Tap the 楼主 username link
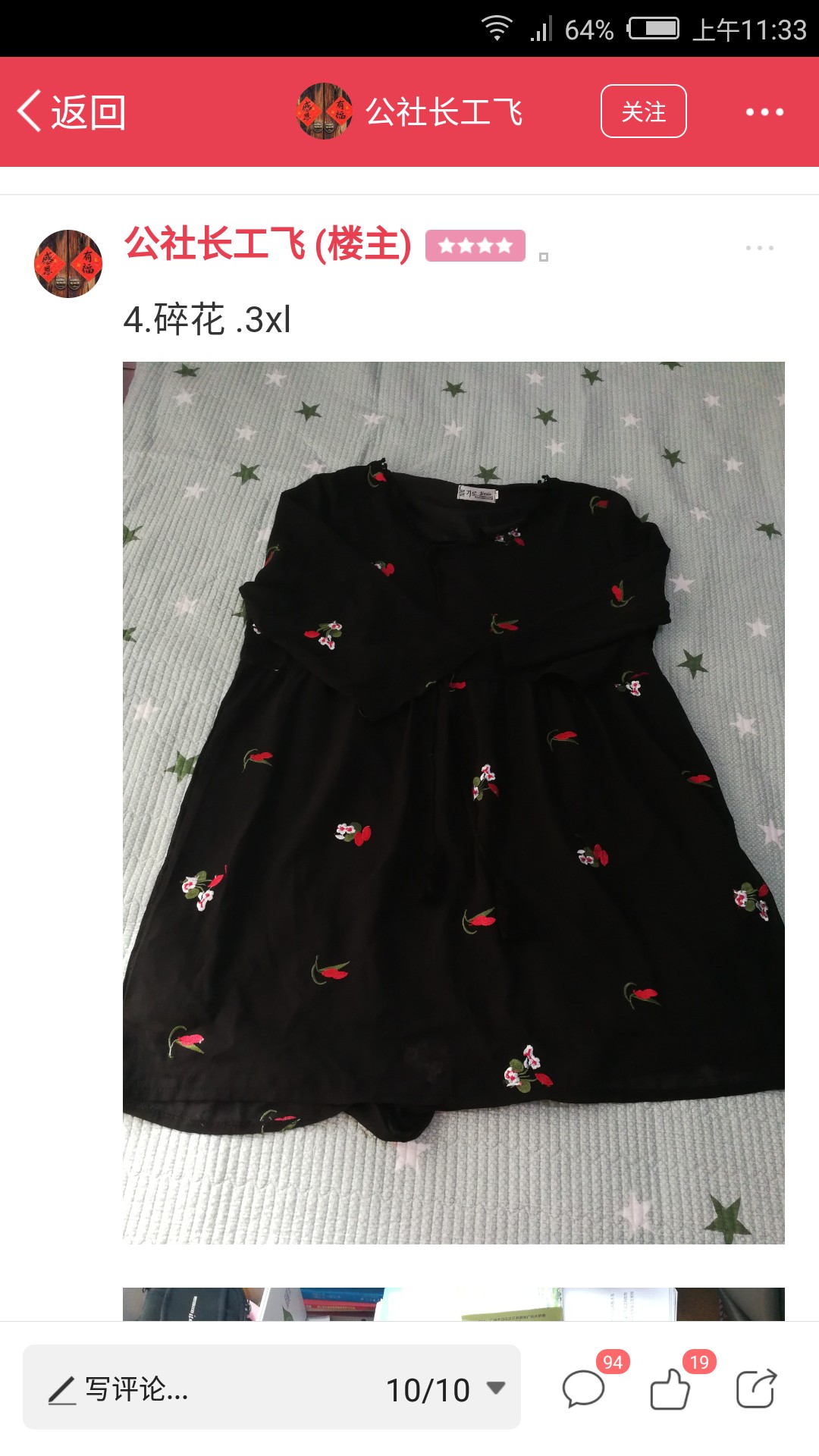 (x=268, y=244)
